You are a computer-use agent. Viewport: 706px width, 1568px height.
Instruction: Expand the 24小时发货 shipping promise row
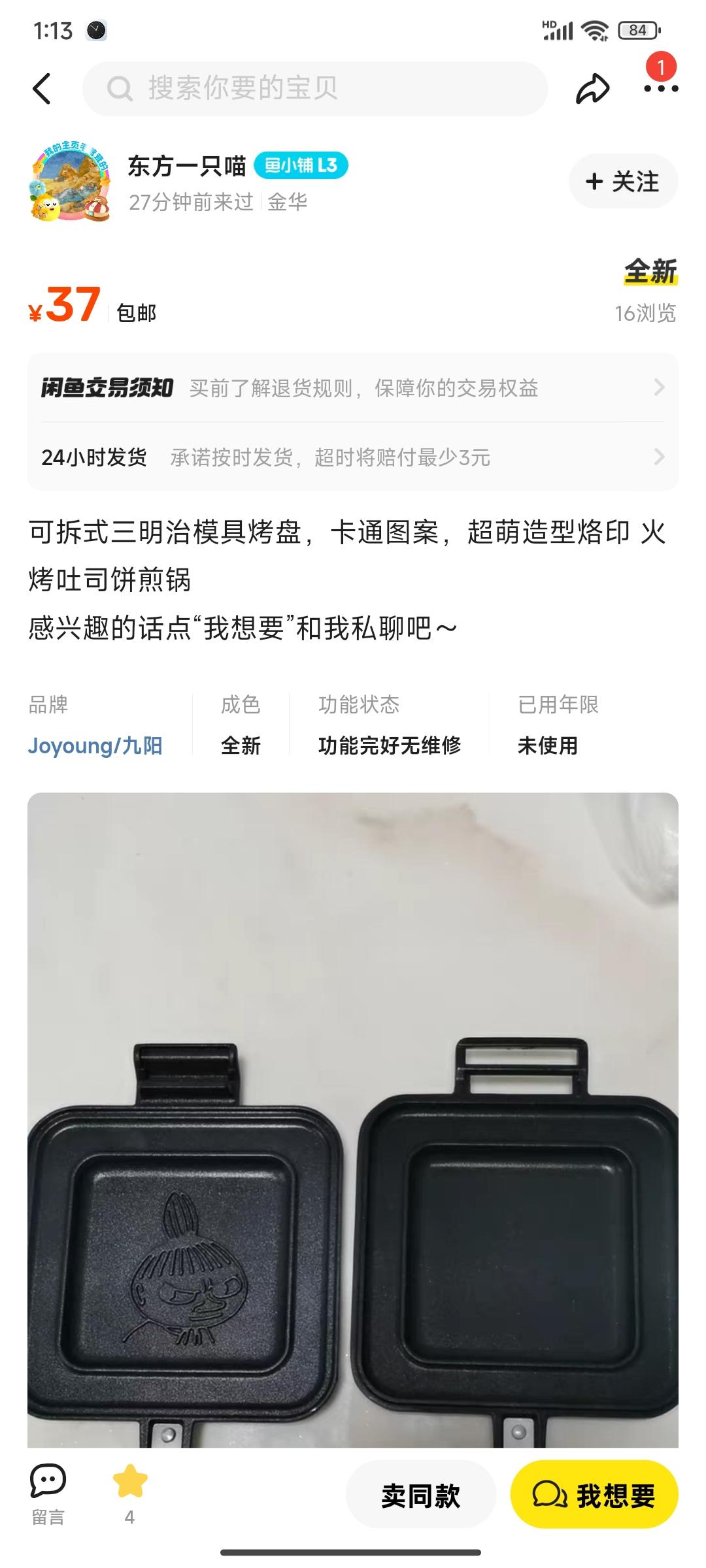coord(353,457)
